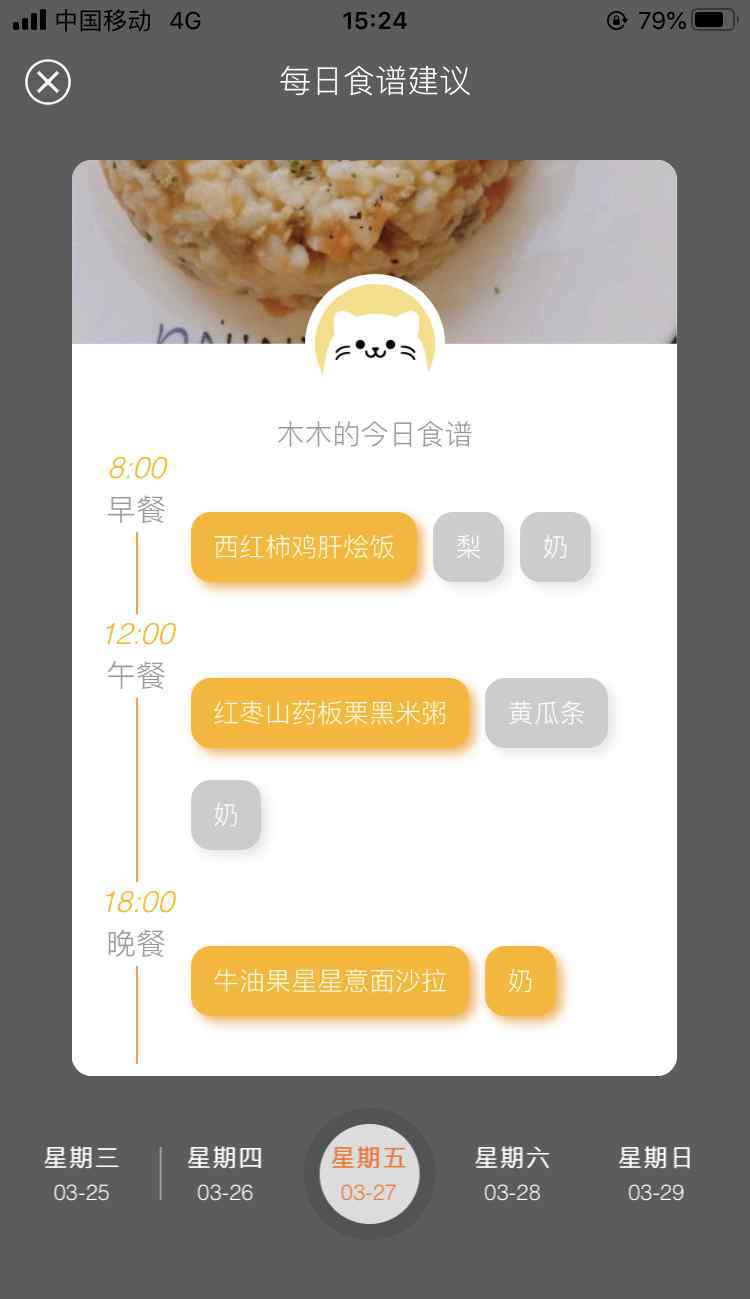The image size is (750, 1299).
Task: Open the 红枣山药板栗黑米粥 lunch recipe
Action: click(330, 713)
